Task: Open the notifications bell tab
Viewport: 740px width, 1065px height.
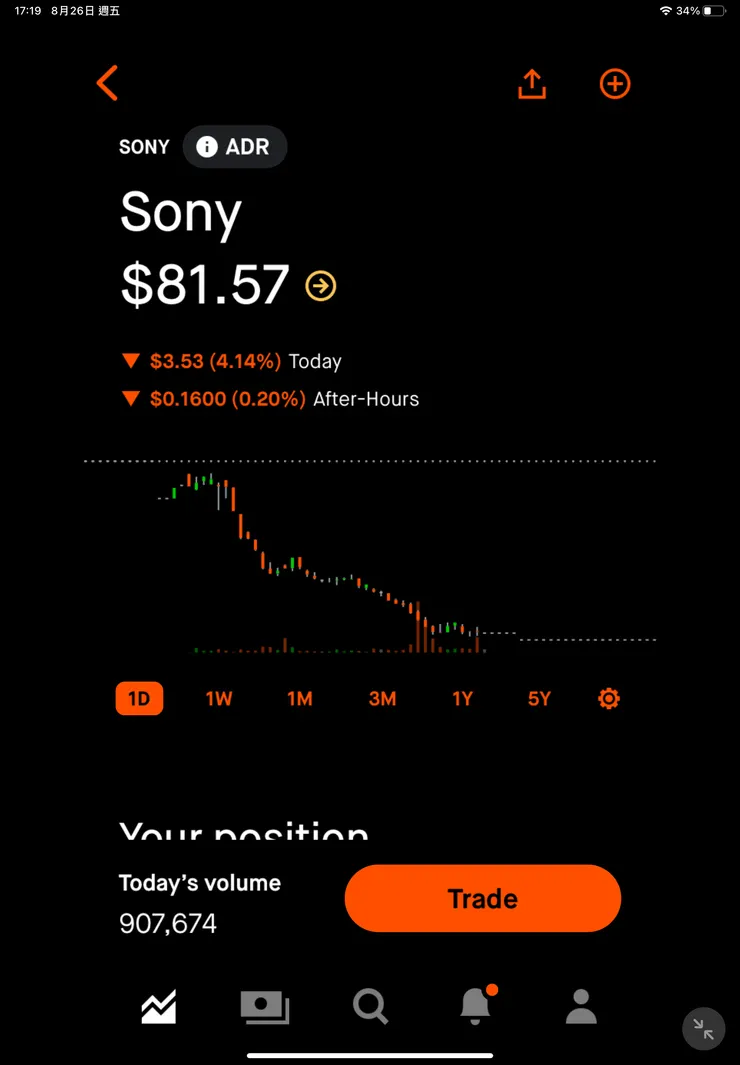Action: pos(477,1004)
